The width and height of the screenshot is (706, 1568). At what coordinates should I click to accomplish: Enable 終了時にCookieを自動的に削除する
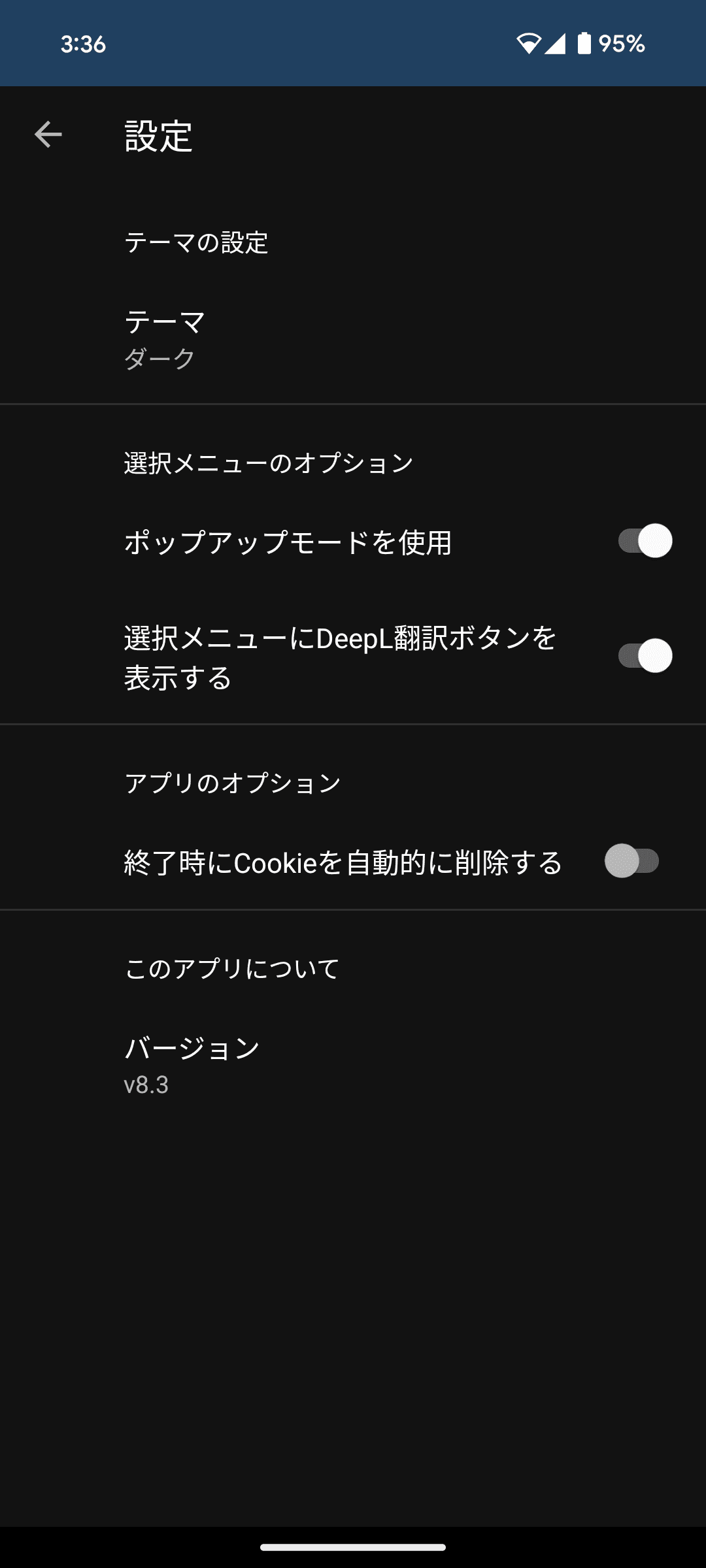631,861
